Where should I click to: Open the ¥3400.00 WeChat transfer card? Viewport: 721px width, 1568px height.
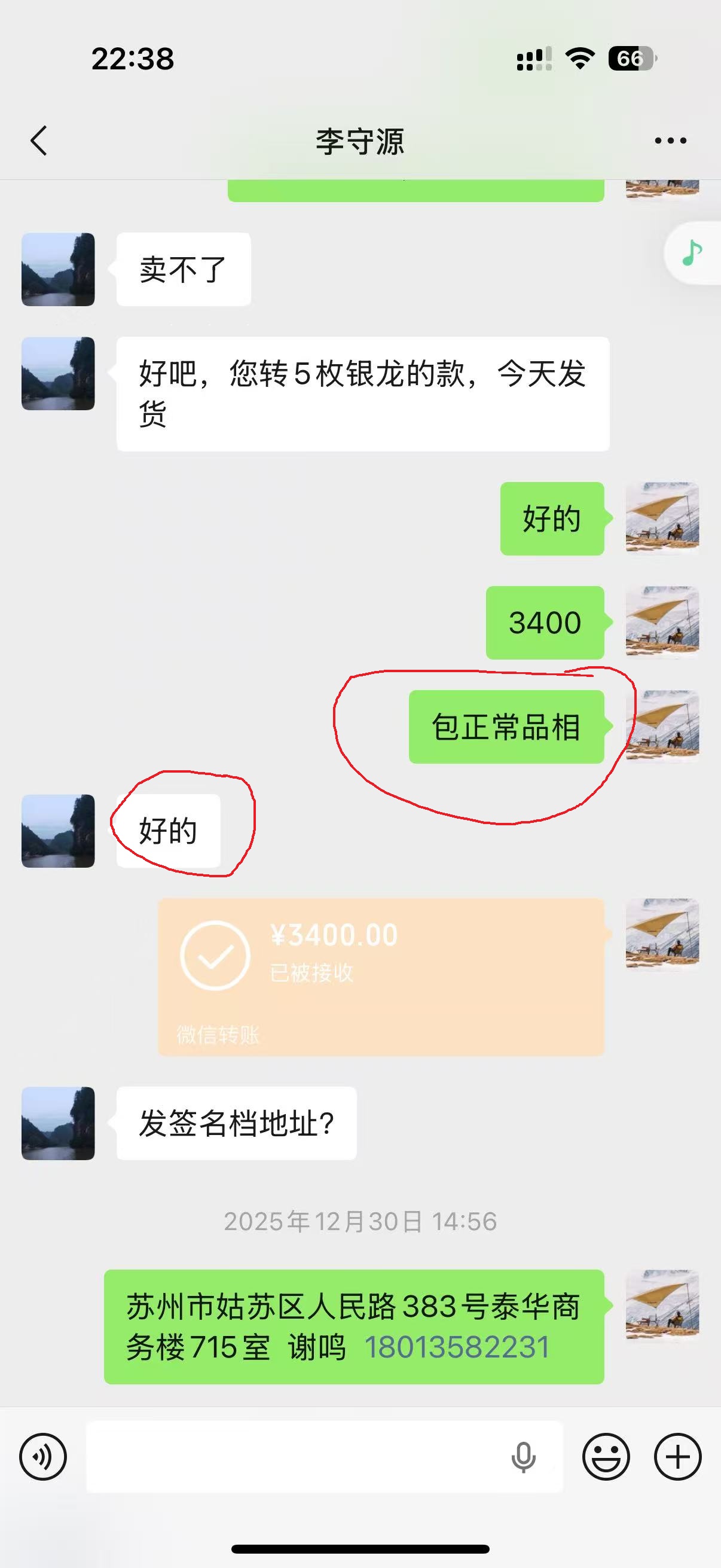381,977
